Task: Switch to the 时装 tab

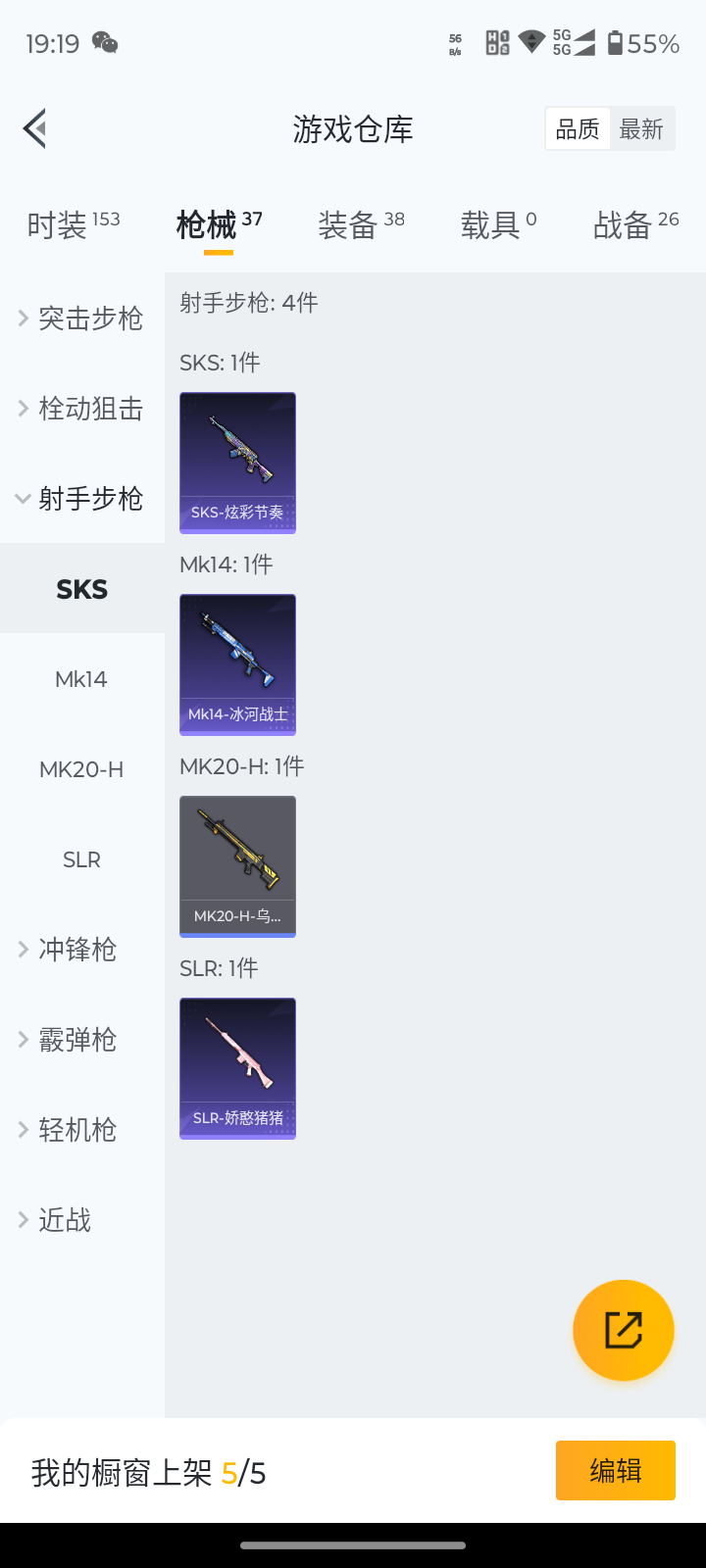Action: (x=74, y=225)
